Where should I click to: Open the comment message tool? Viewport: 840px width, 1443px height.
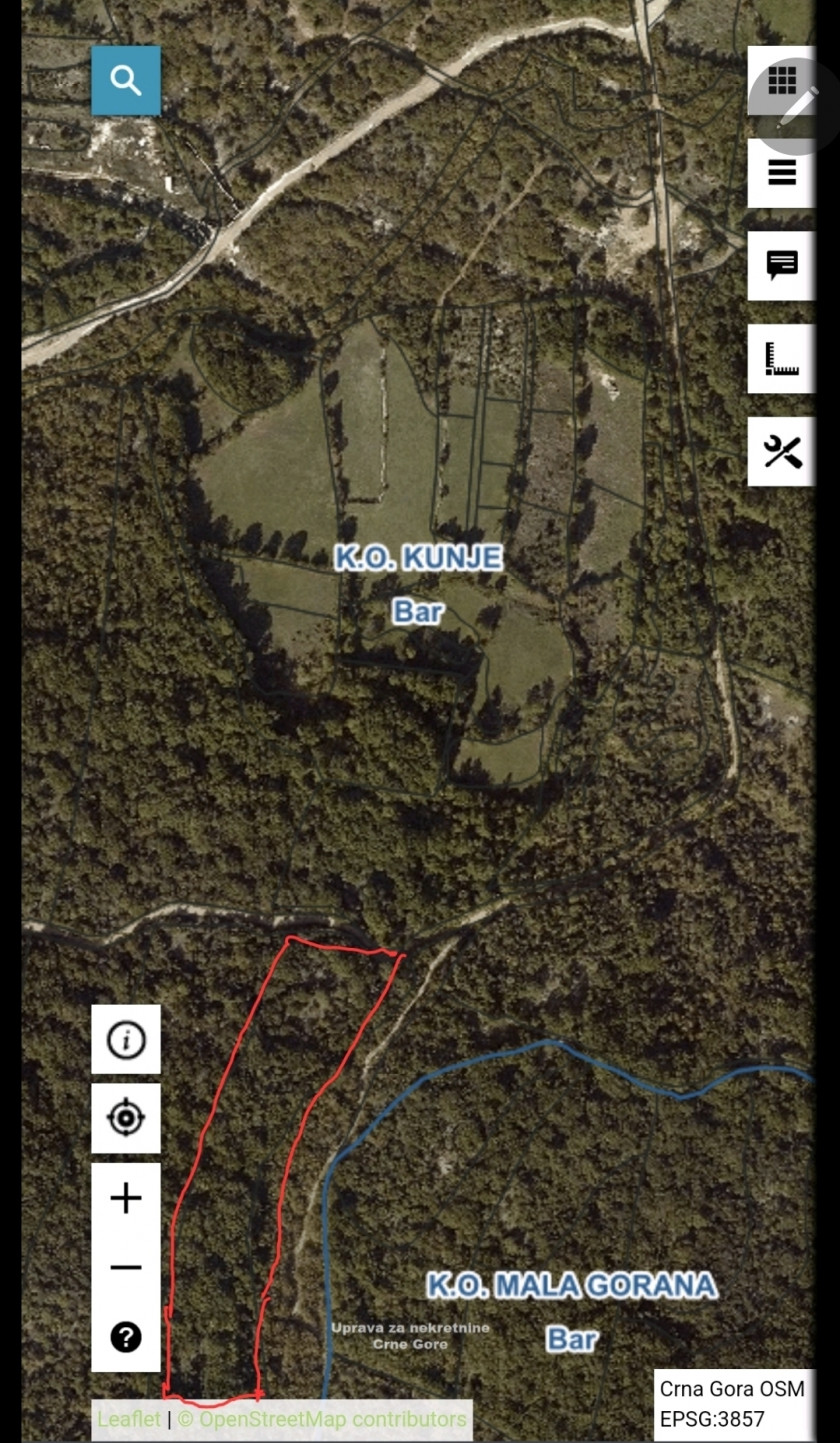pyautogui.click(x=781, y=265)
